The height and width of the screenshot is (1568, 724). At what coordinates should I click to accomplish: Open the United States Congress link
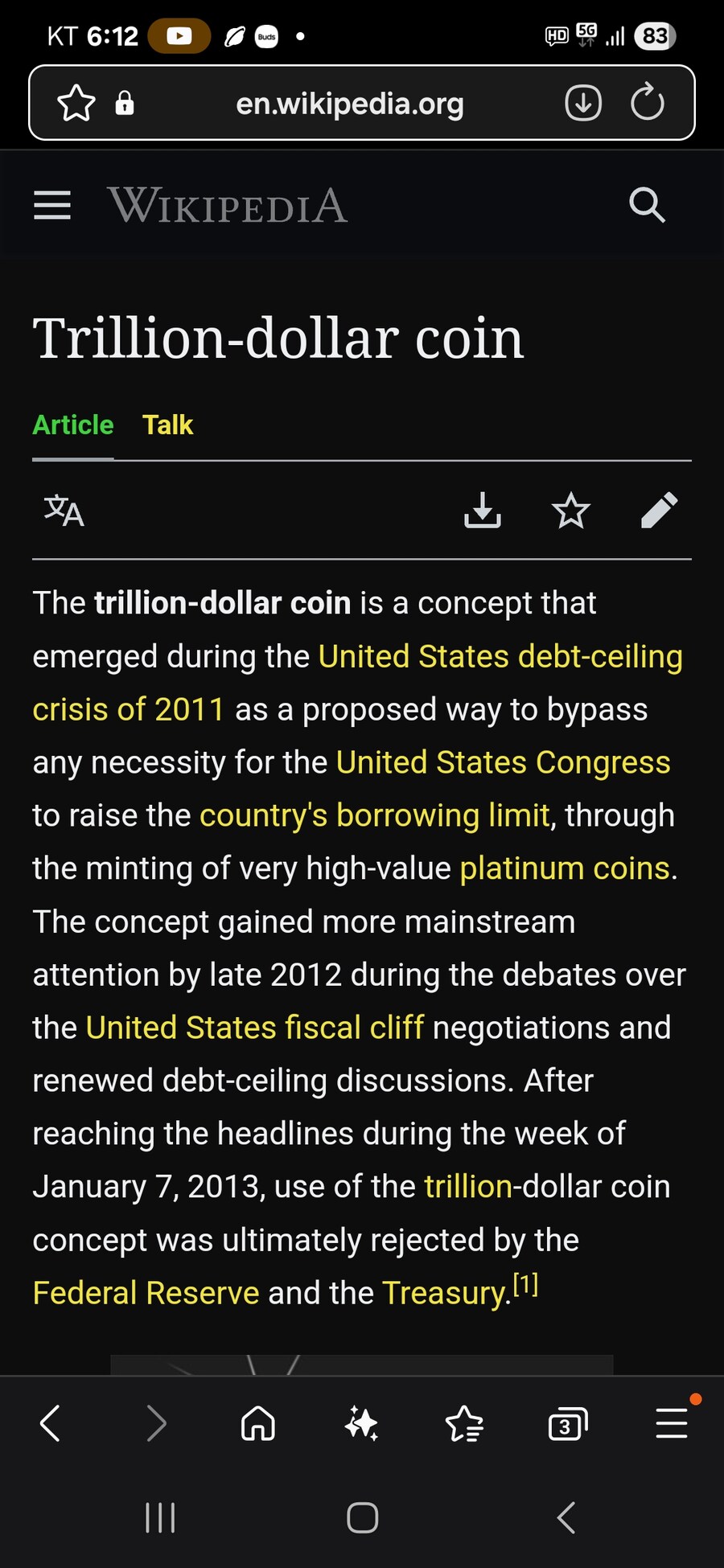tap(503, 762)
